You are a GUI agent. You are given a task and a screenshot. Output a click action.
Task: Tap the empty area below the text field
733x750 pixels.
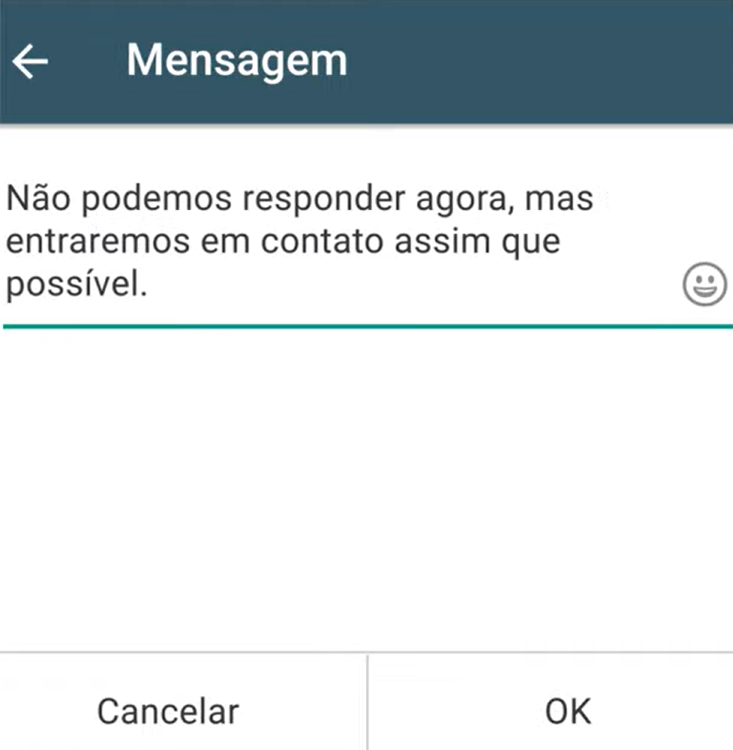(x=366, y=480)
